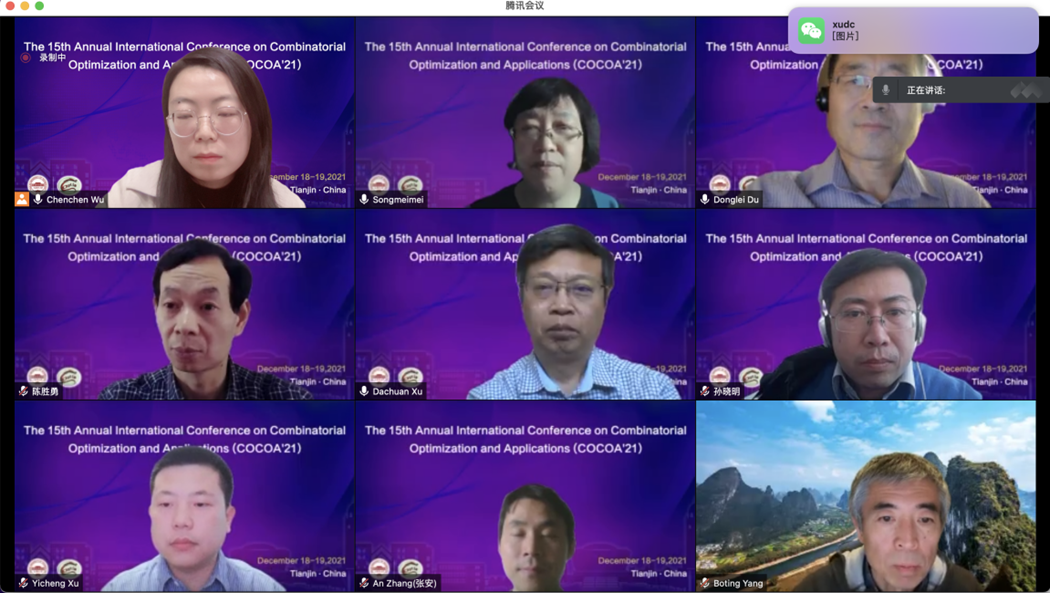Select Boting Yang's video tile
1050x593 pixels.
[866, 497]
